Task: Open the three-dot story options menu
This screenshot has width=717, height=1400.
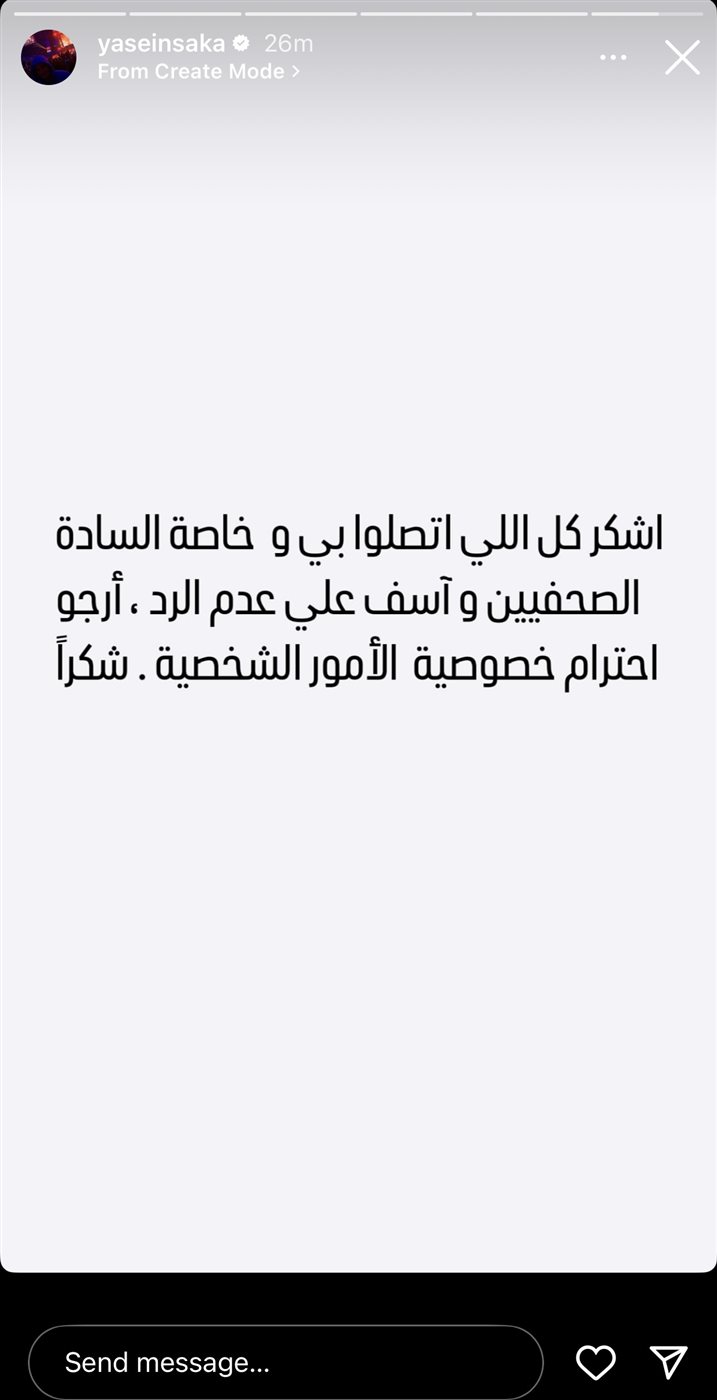Action: 613,58
